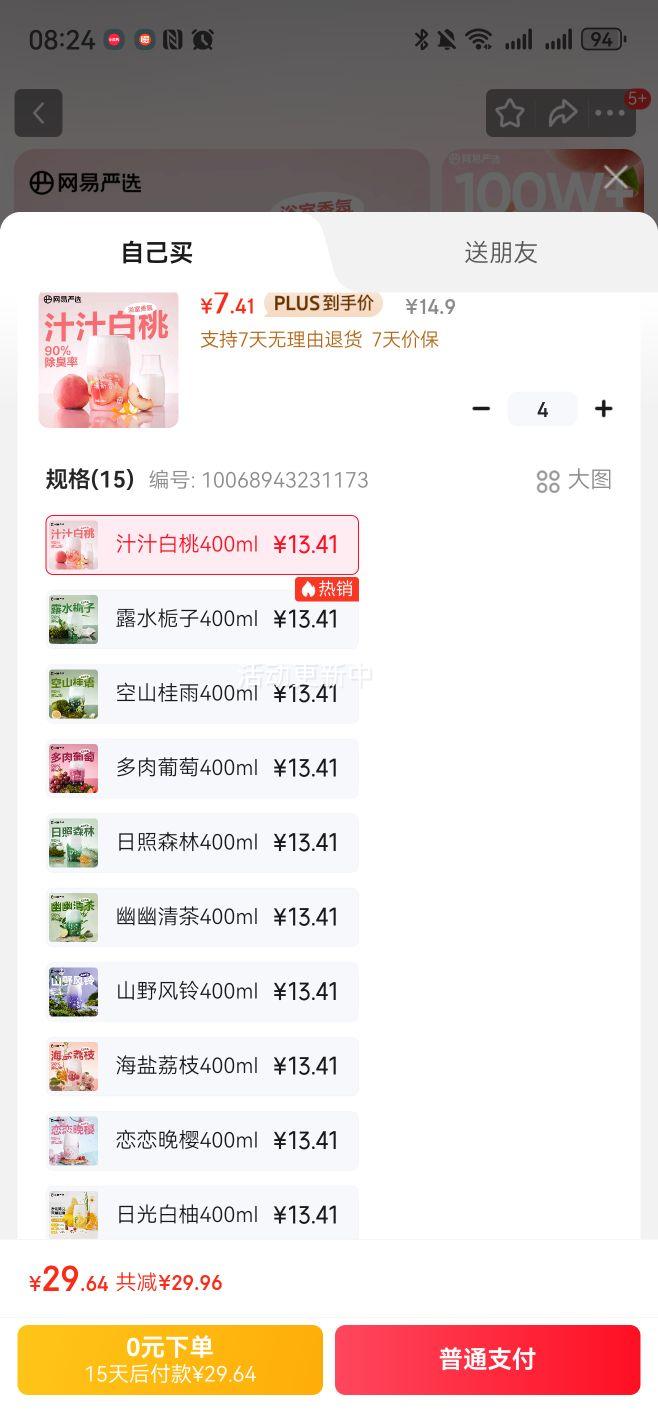
Task: Open the product image preview thumbnail
Action: tap(108, 360)
